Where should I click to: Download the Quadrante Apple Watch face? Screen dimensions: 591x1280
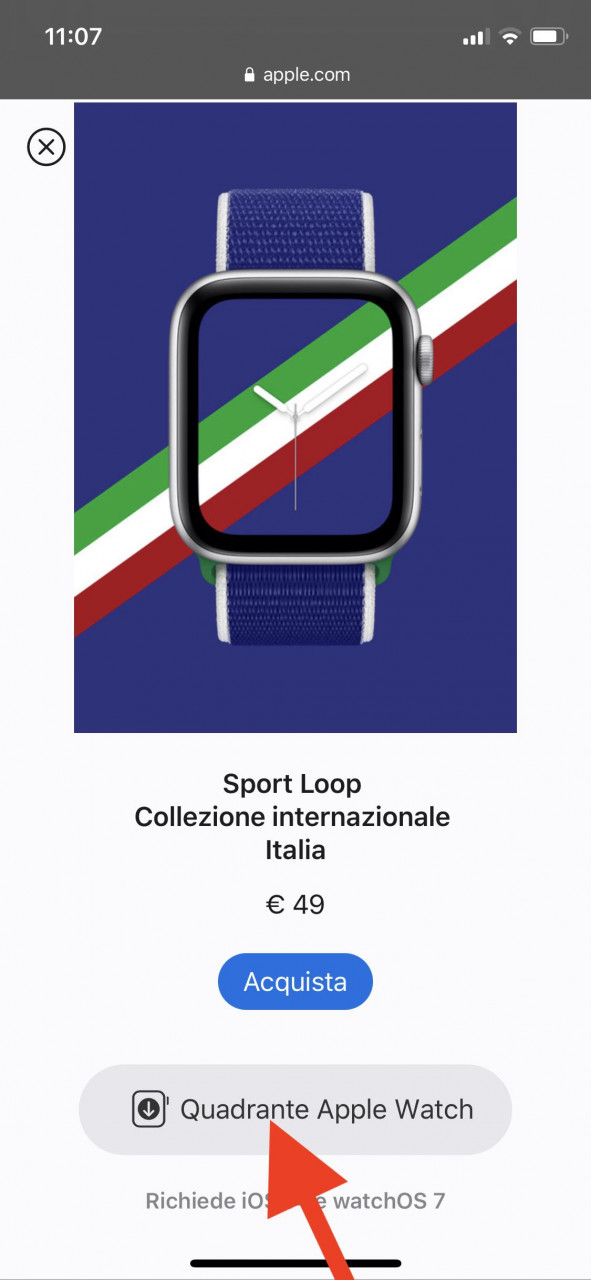pyautogui.click(x=295, y=1110)
